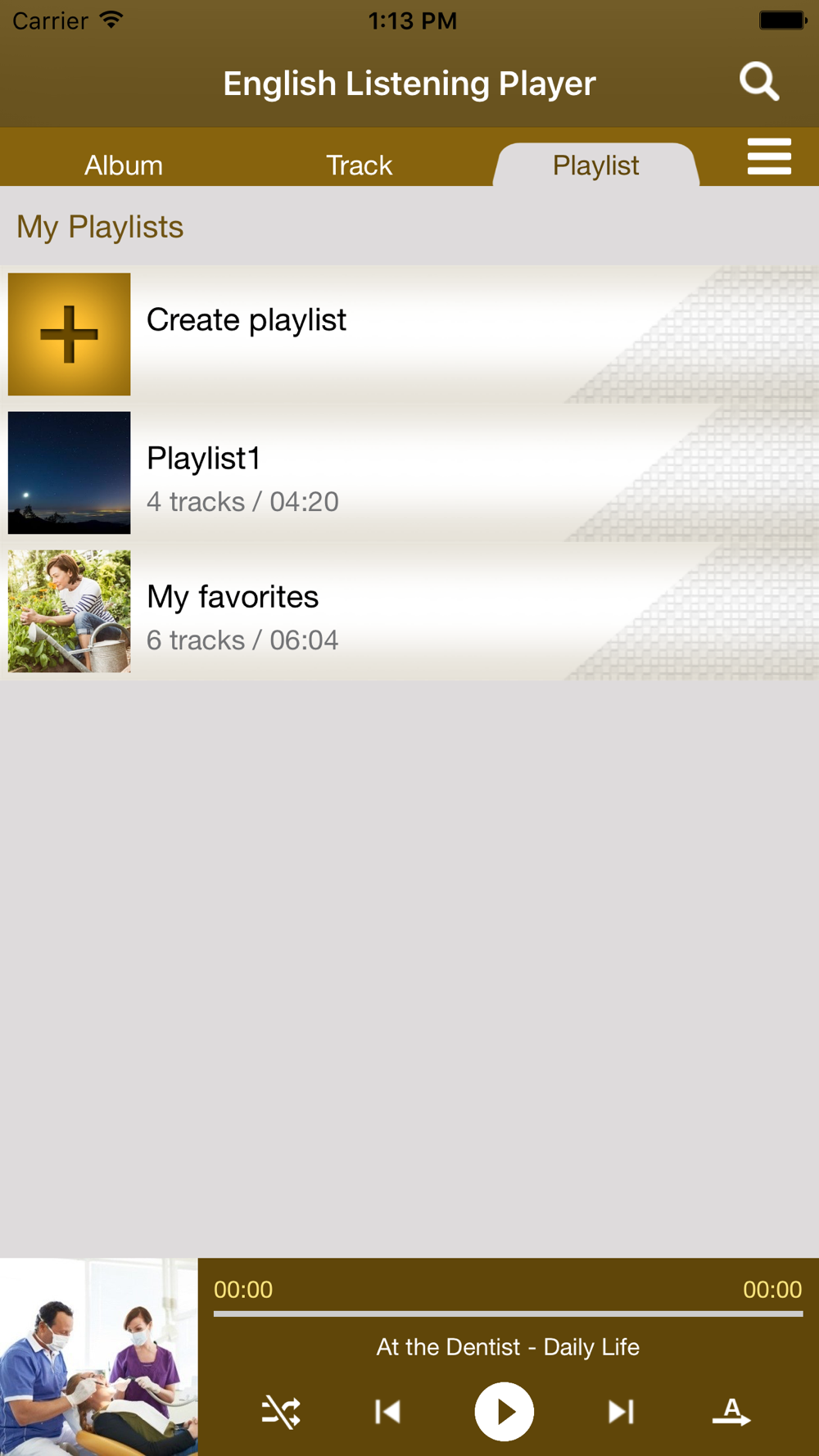The width and height of the screenshot is (819, 1456).
Task: Open the search icon
Action: [758, 82]
